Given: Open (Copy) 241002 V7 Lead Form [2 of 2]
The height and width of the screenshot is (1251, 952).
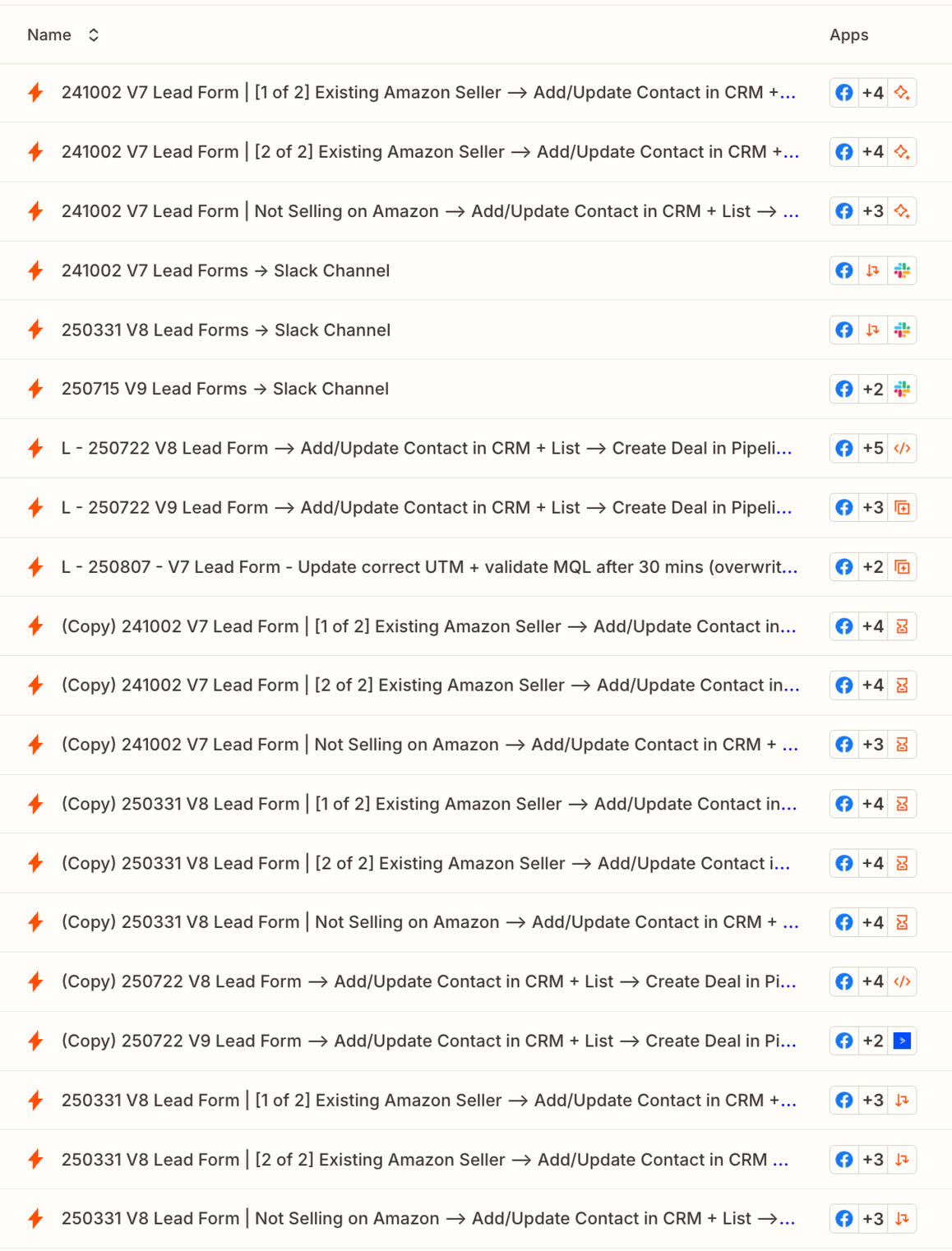Looking at the screenshot, I should click(x=427, y=686).
